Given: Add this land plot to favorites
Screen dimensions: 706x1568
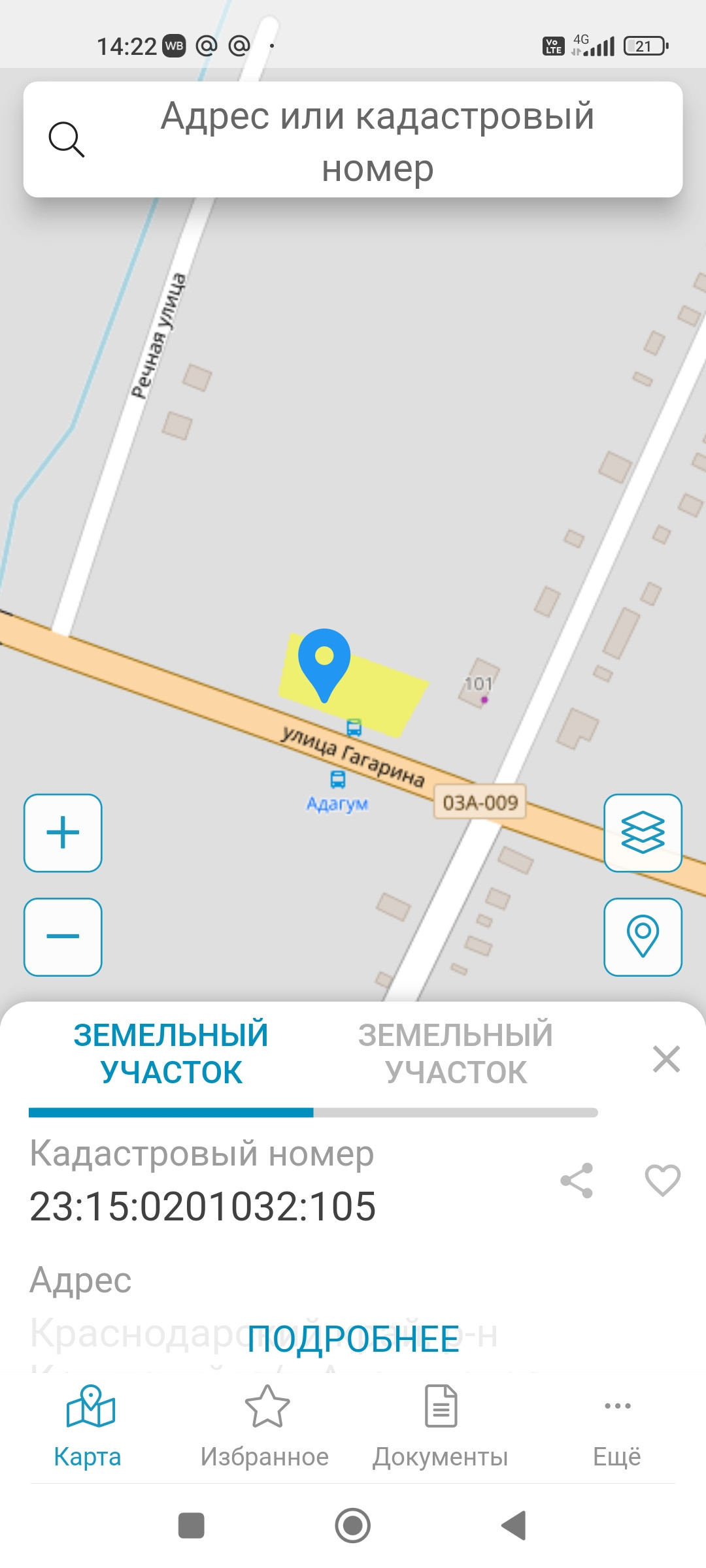Looking at the screenshot, I should point(662,1181).
